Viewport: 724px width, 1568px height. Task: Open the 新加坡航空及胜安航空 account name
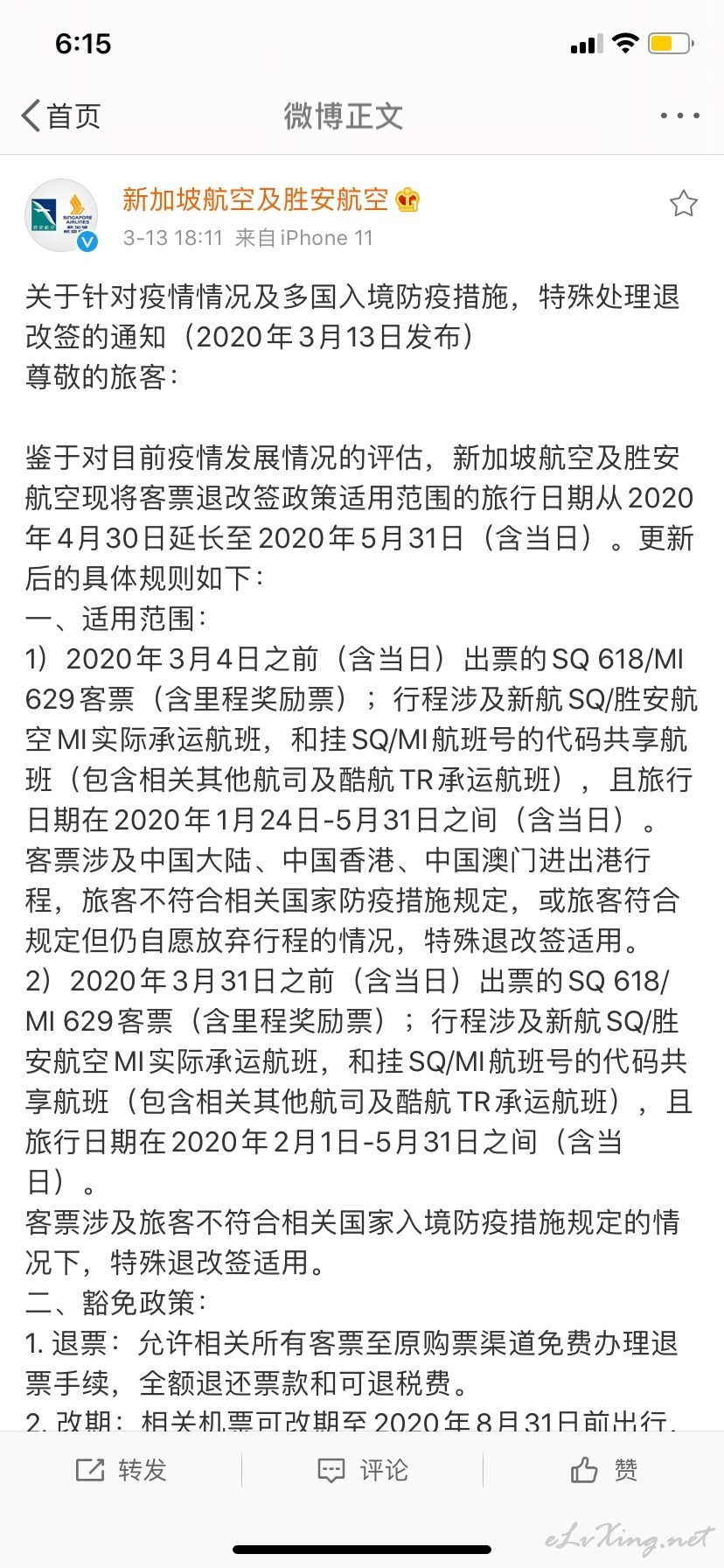coord(255,199)
